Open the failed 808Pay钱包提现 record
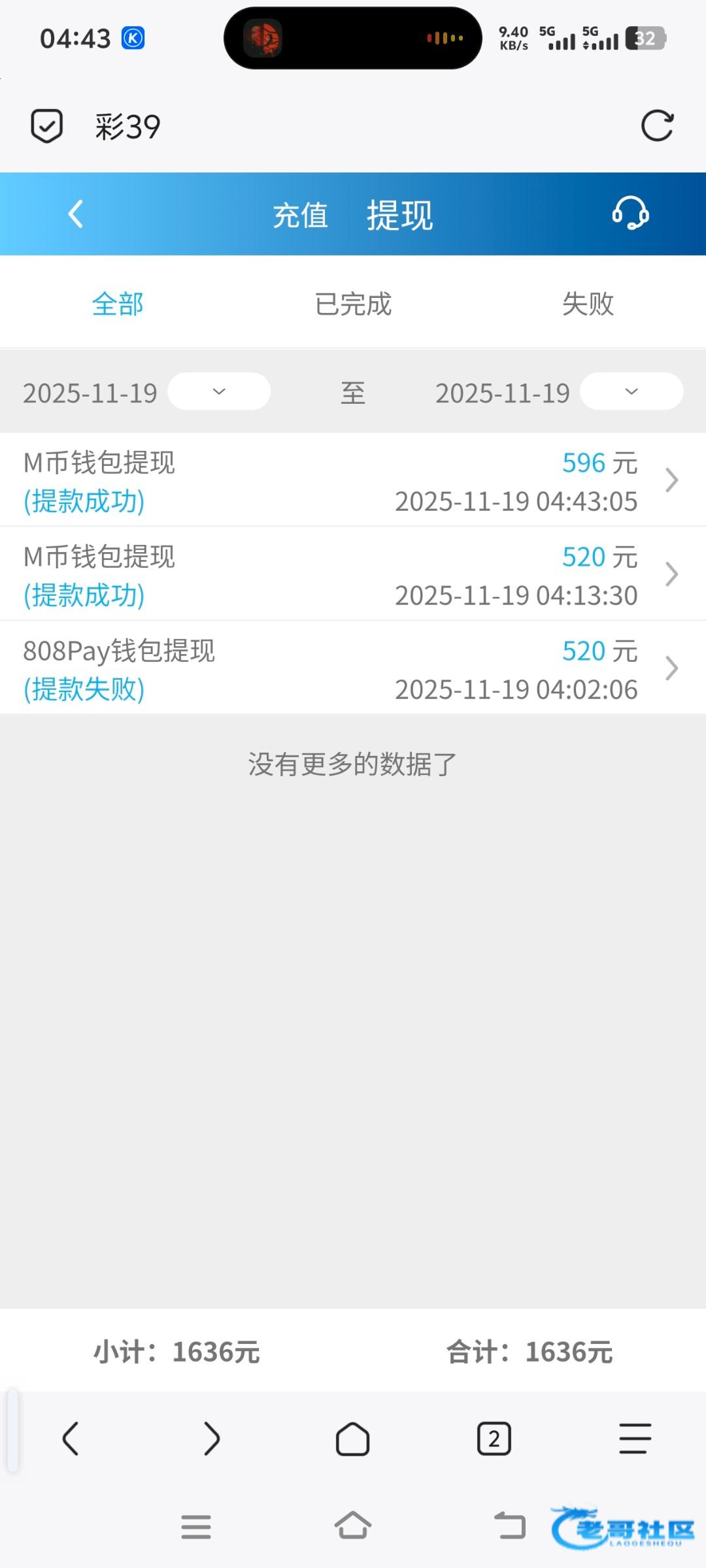 pyautogui.click(x=353, y=669)
